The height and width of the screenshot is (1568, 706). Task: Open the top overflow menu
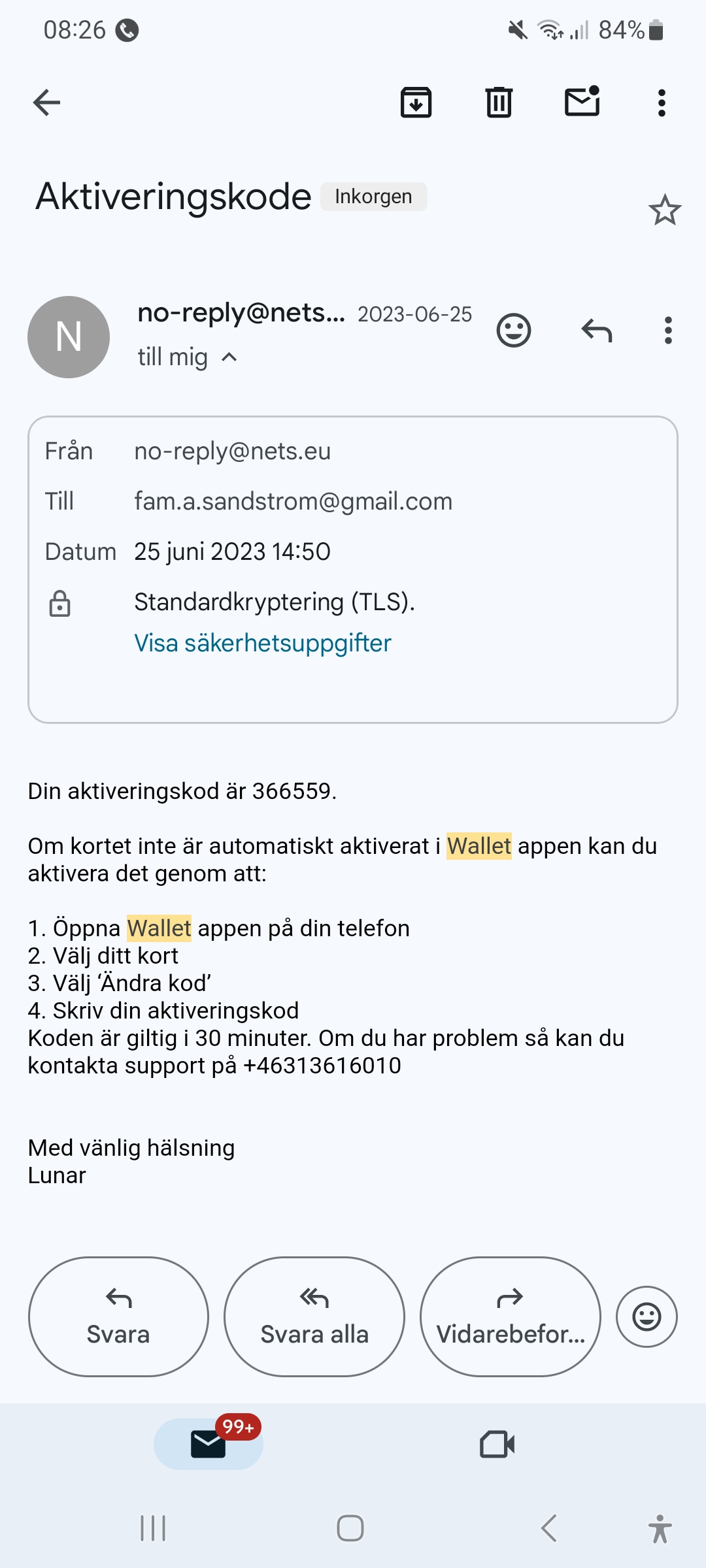click(x=662, y=103)
